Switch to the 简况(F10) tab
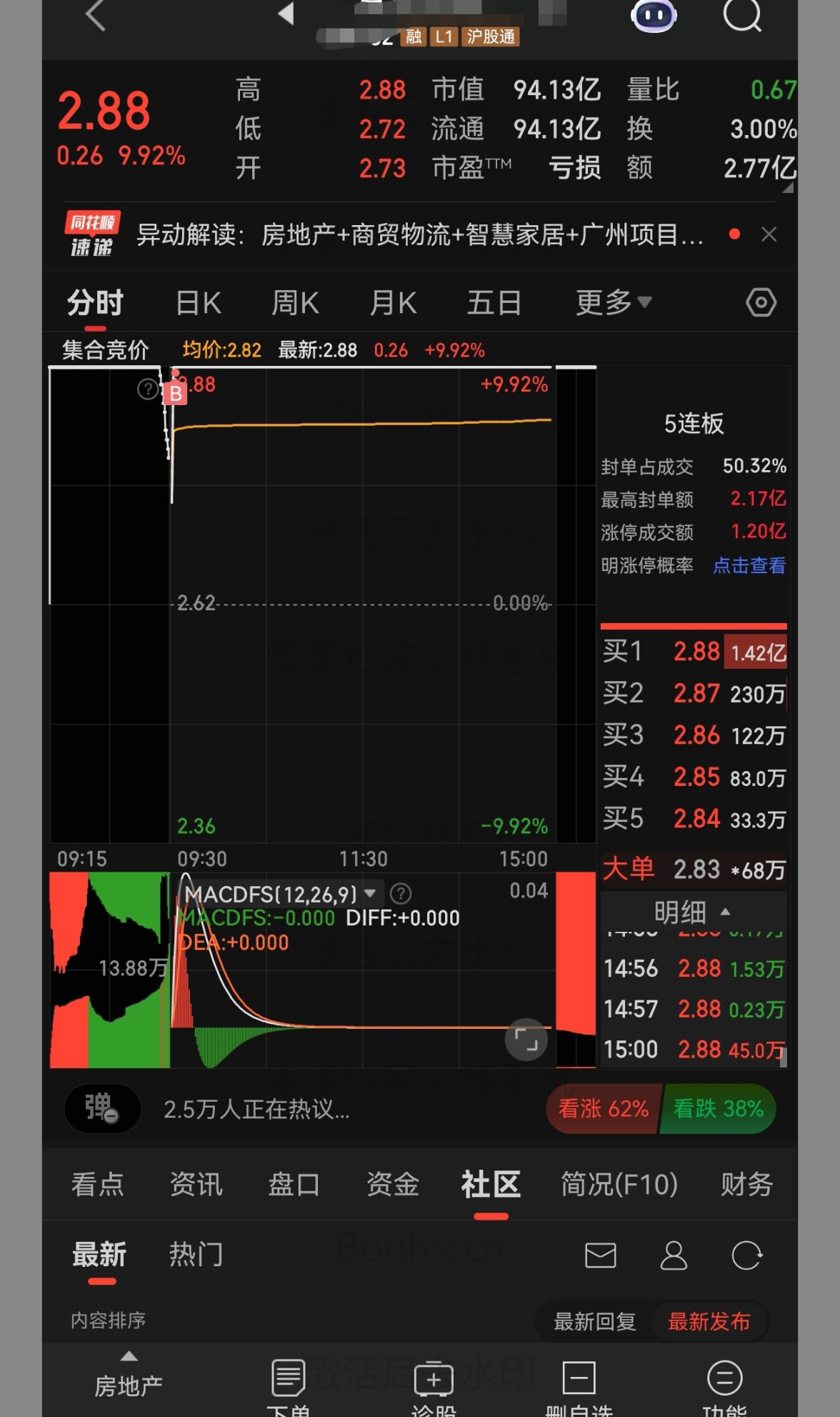This screenshot has width=840, height=1417. tap(619, 1184)
